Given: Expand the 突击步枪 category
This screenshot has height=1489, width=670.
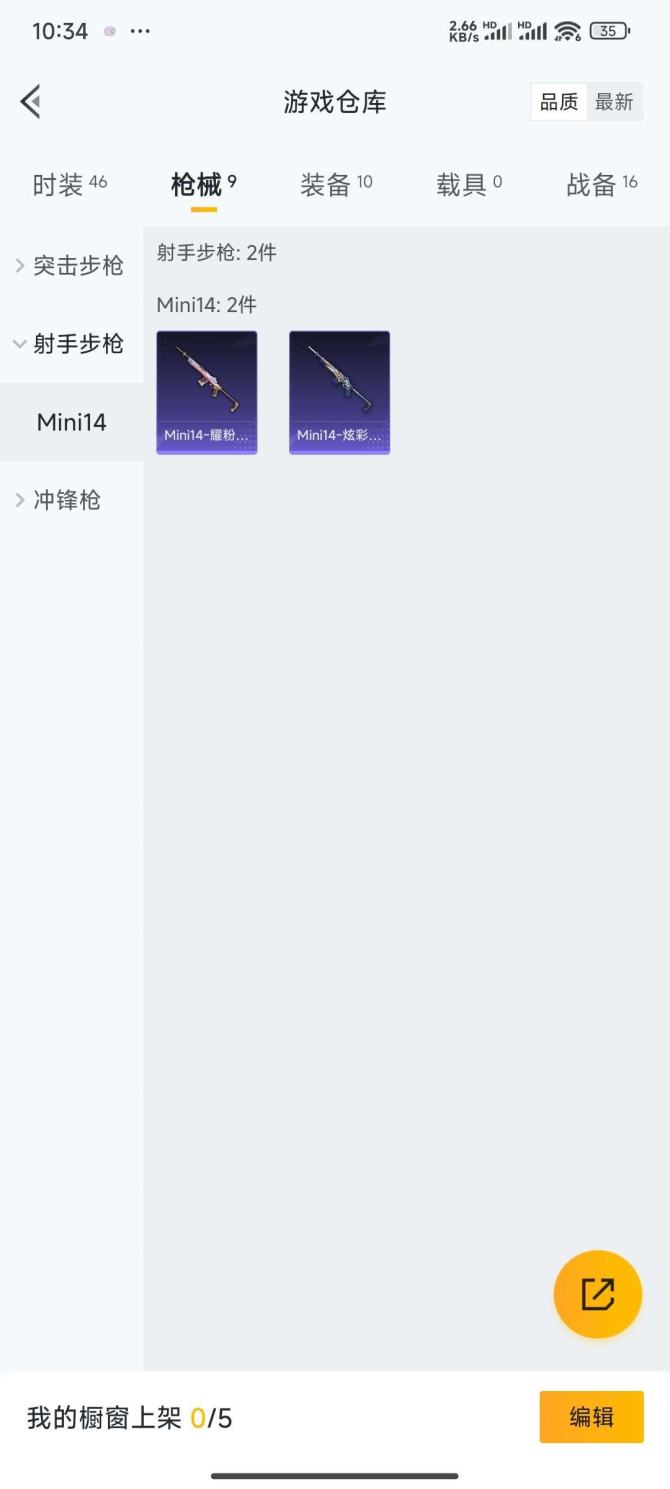Looking at the screenshot, I should click(70, 265).
